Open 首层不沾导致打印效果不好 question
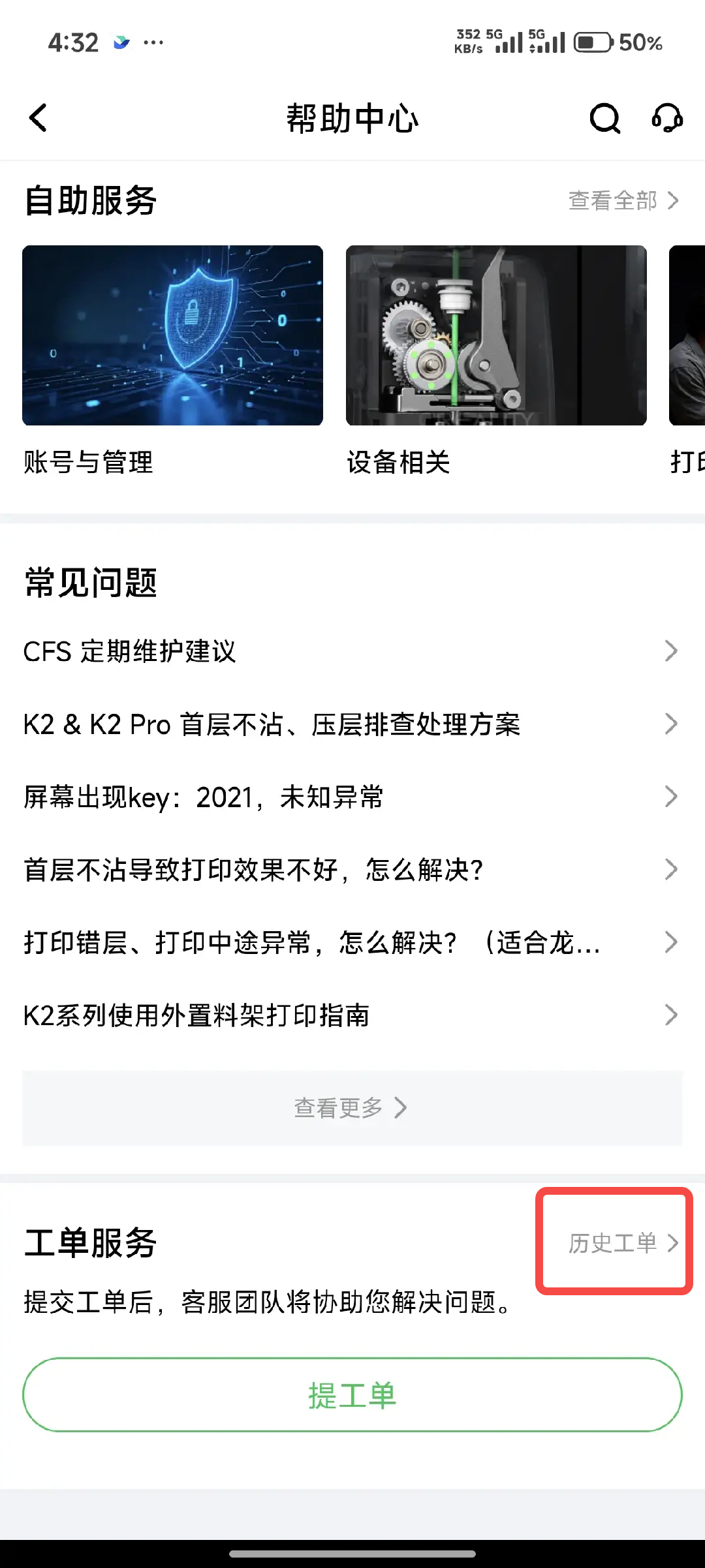The height and width of the screenshot is (1568, 705). coord(351,870)
